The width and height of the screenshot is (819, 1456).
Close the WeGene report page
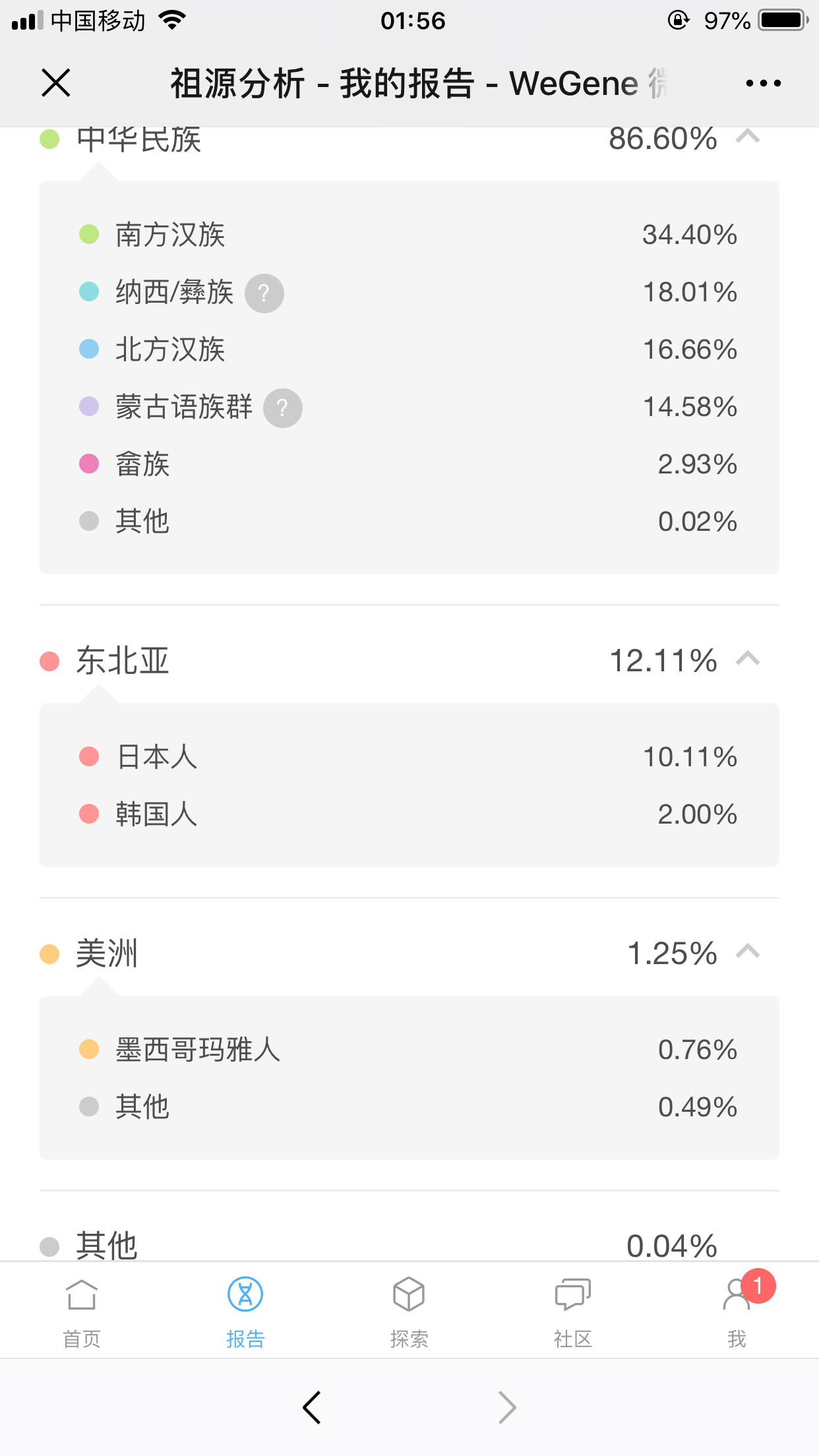point(56,83)
